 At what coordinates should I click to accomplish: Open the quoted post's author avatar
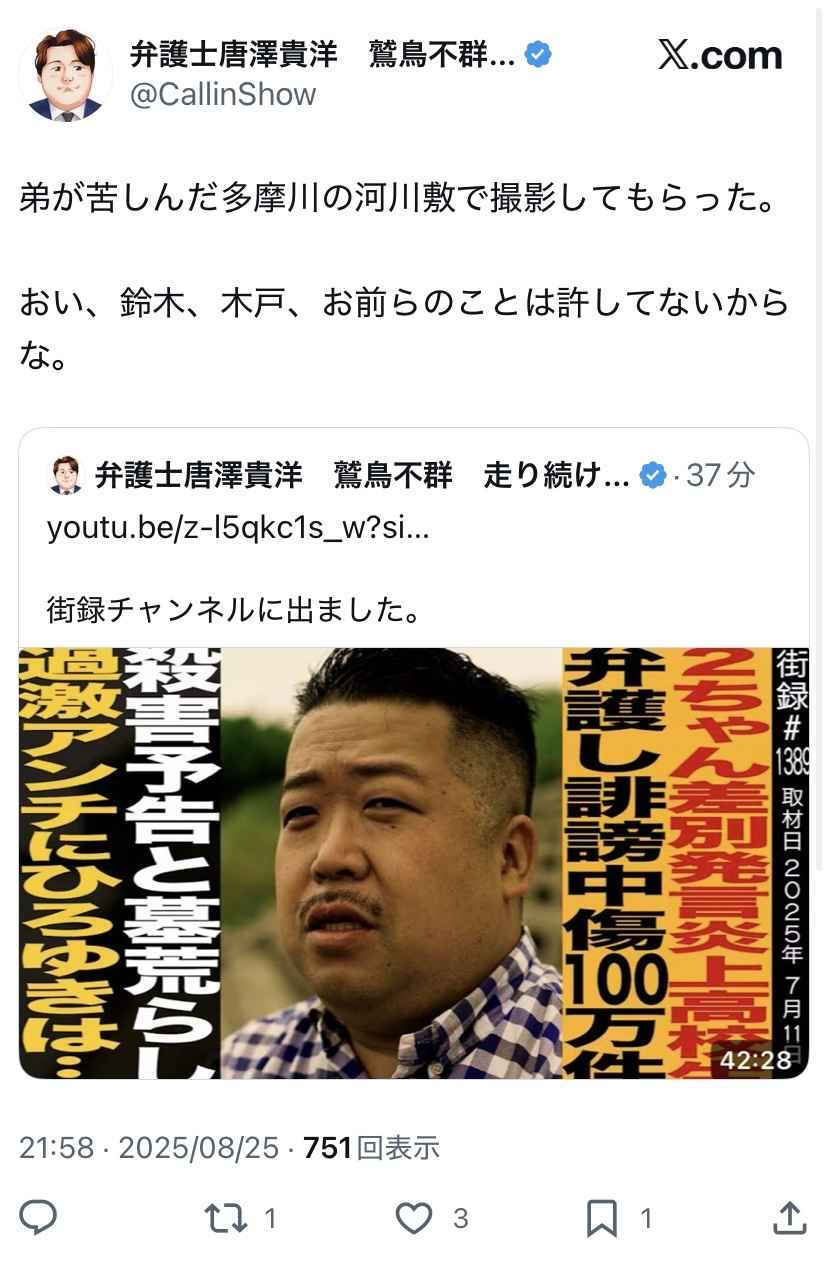click(64, 476)
